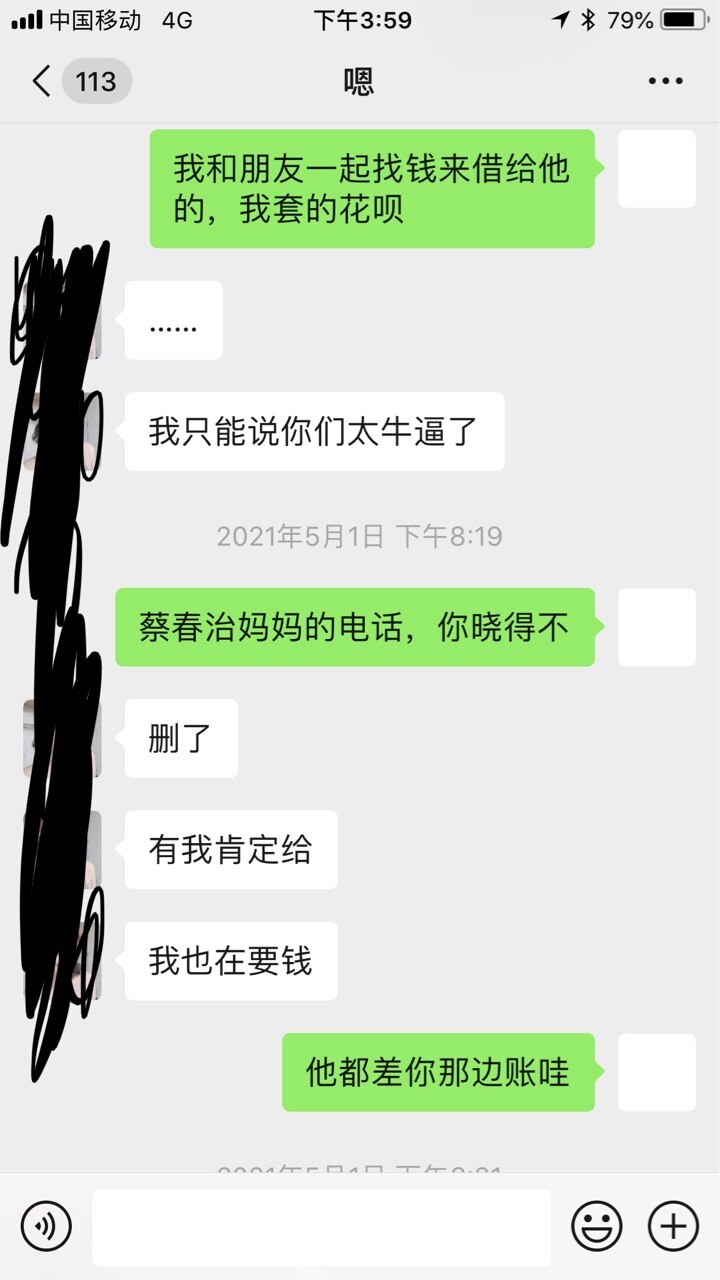Tap my avatar beside 他都差你那边账哇
The height and width of the screenshot is (1280, 720).
(x=656, y=1072)
